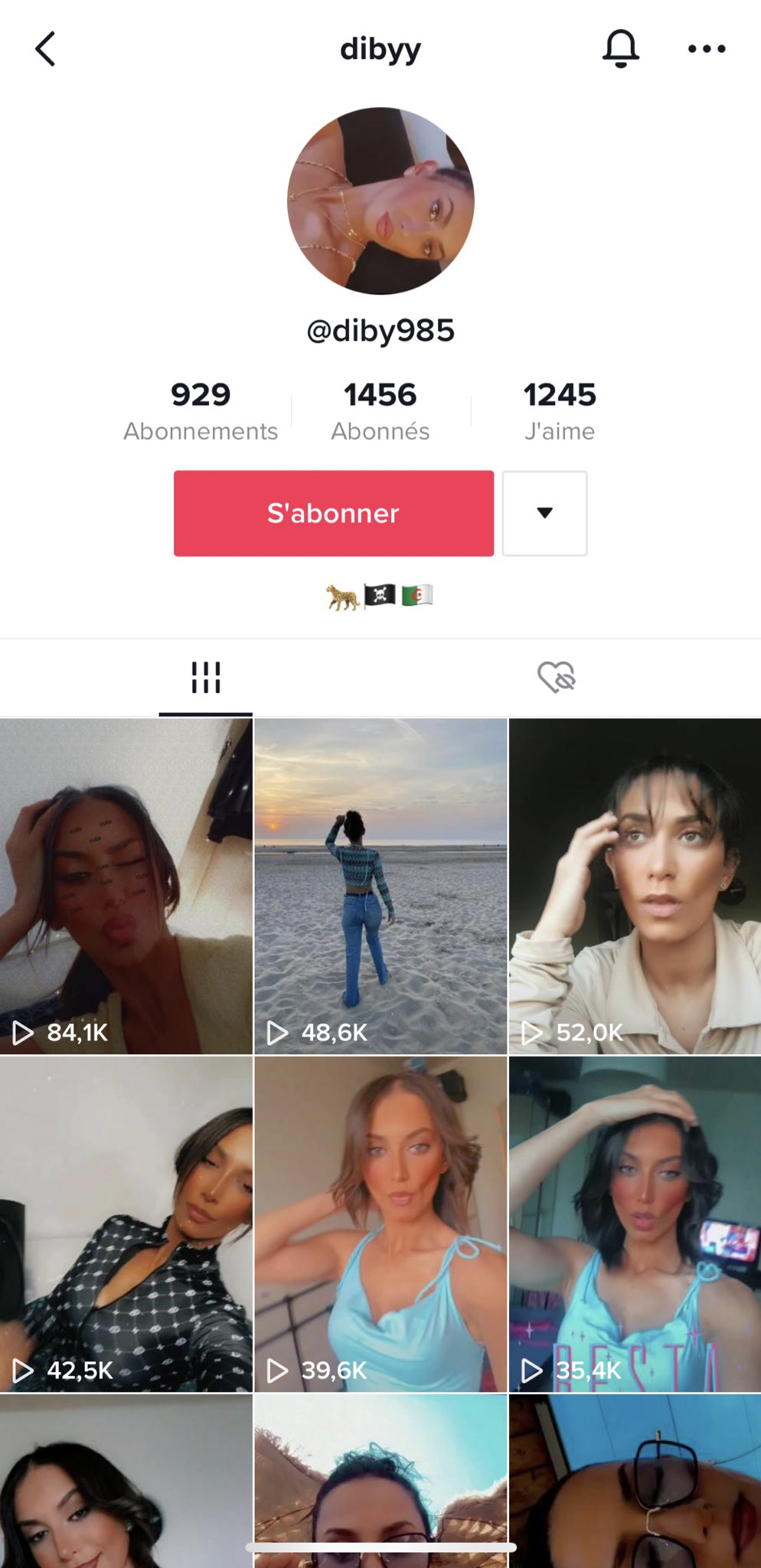Viewport: 761px width, 1568px height.
Task: Open the video with 35,4K views
Action: click(x=635, y=1224)
